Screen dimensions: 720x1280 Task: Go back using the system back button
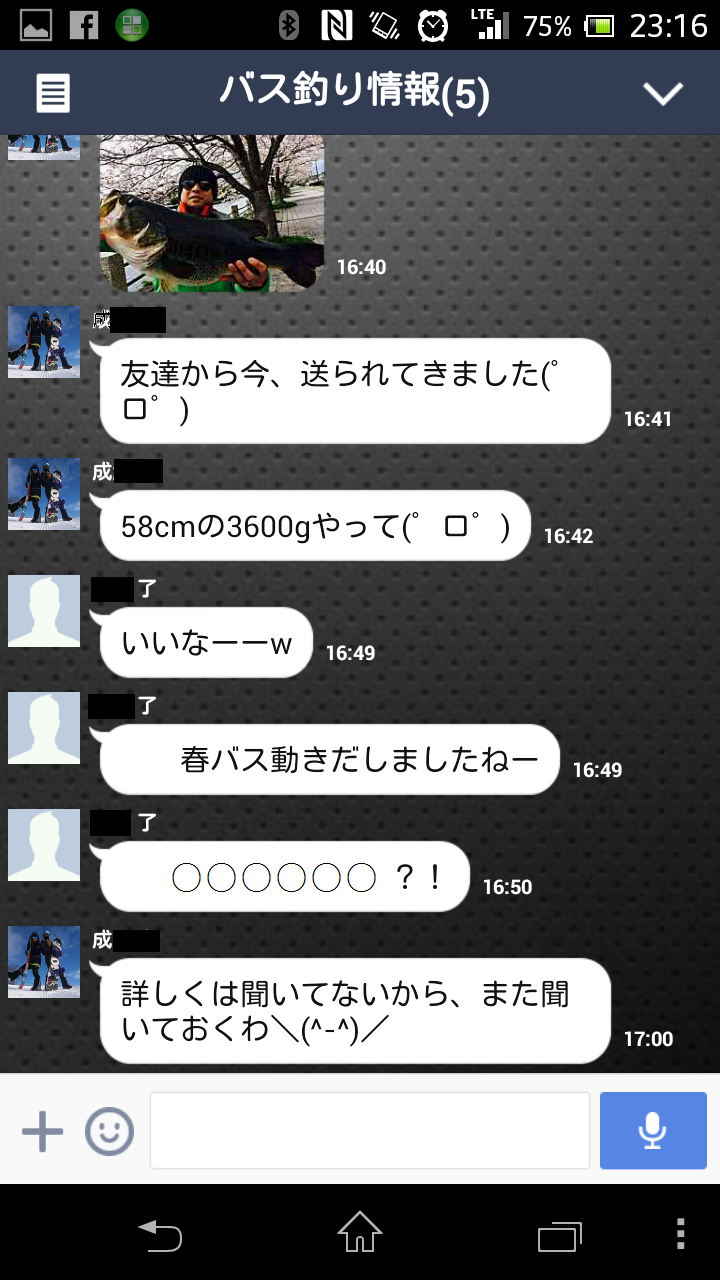(x=160, y=1234)
